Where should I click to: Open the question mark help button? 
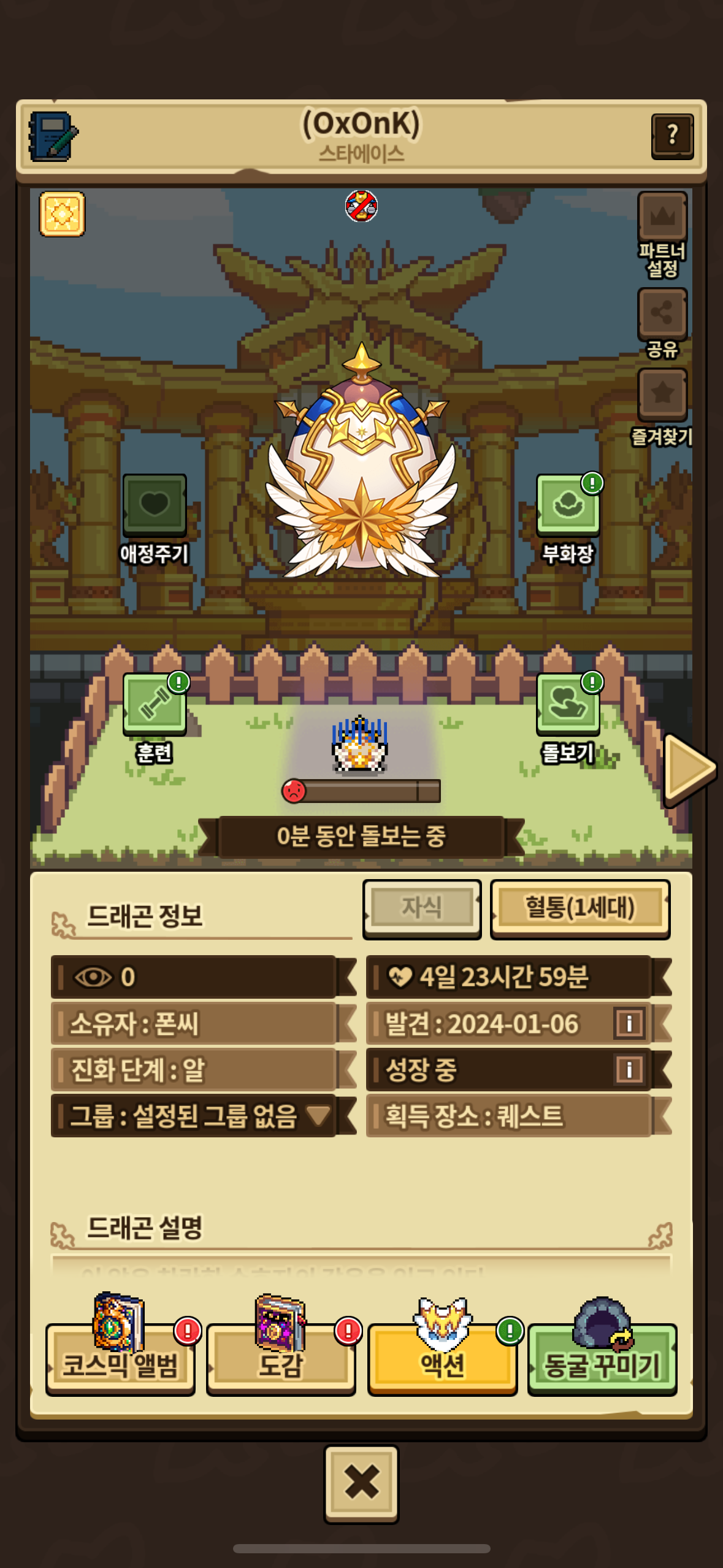672,136
